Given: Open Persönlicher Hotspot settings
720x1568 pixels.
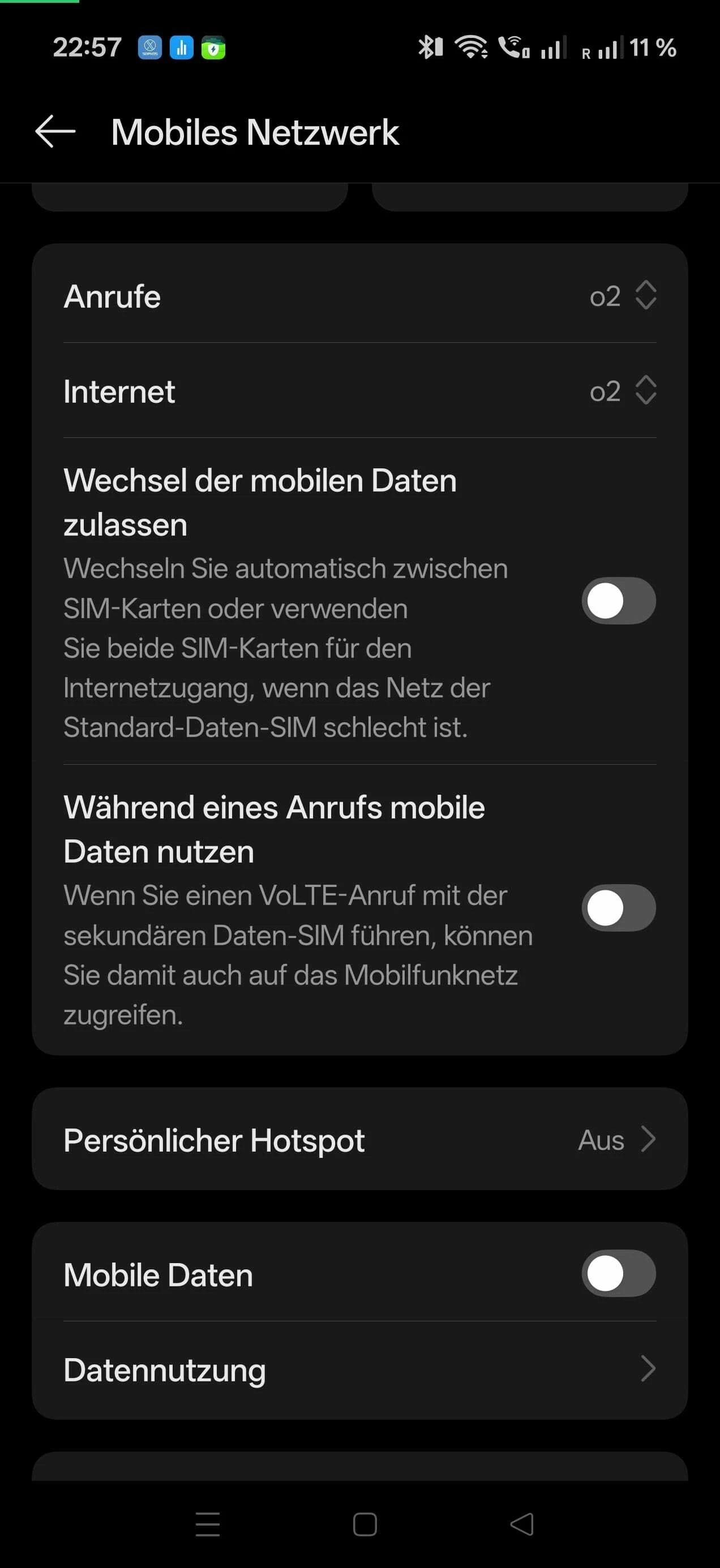Looking at the screenshot, I should click(x=359, y=1139).
